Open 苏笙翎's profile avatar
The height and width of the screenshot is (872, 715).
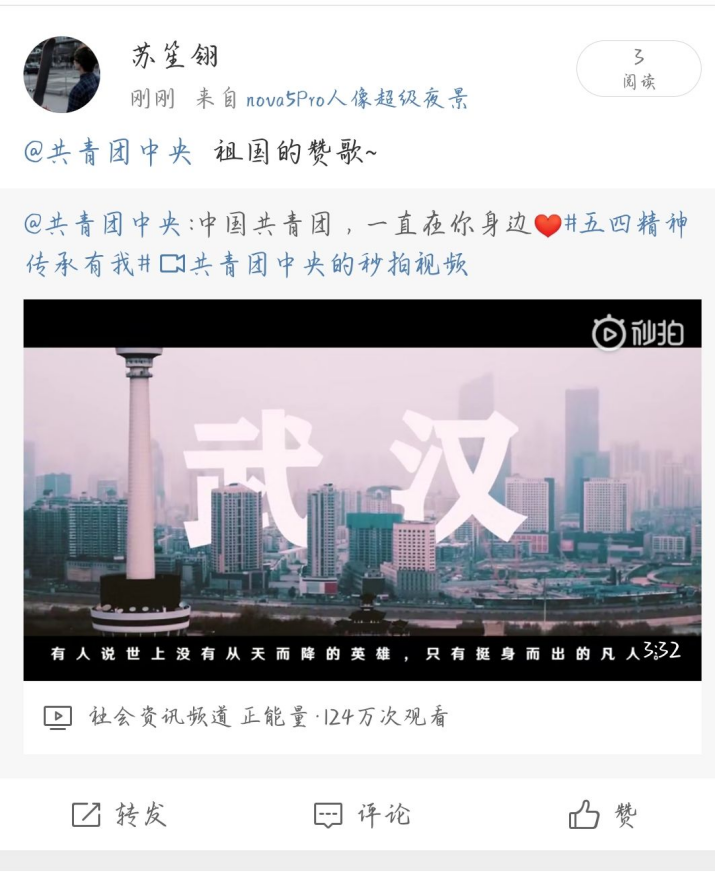coord(62,75)
